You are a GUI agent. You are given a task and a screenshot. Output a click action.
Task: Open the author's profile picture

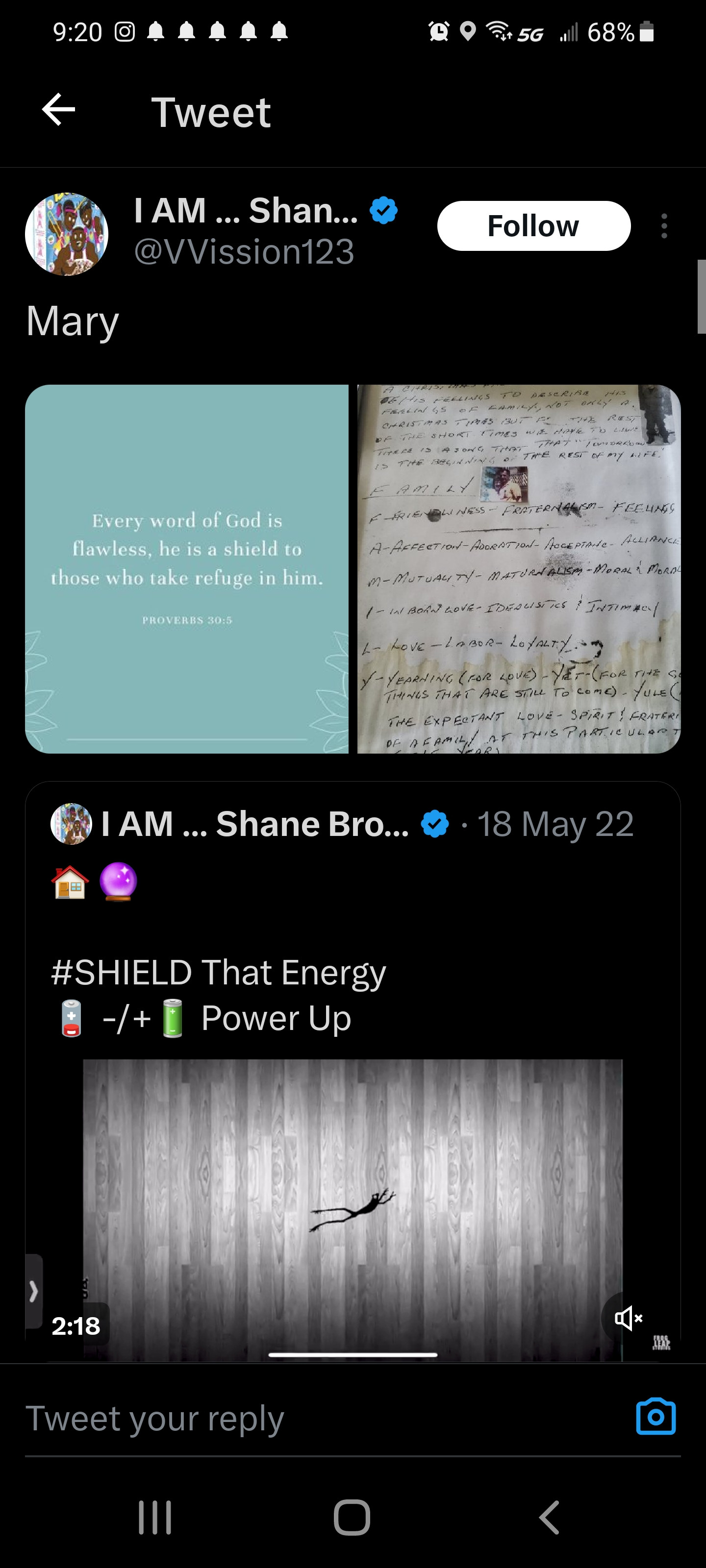(x=66, y=234)
